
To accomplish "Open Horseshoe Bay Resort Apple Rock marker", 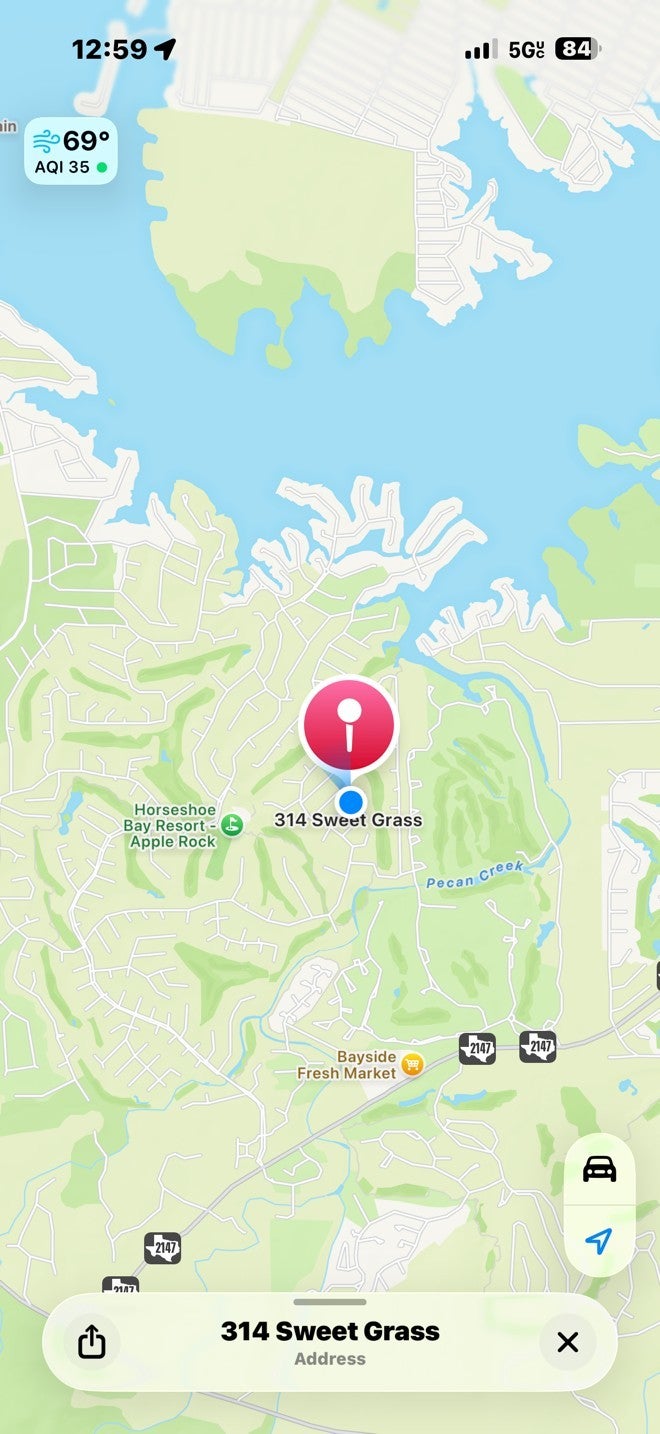I will point(232,825).
